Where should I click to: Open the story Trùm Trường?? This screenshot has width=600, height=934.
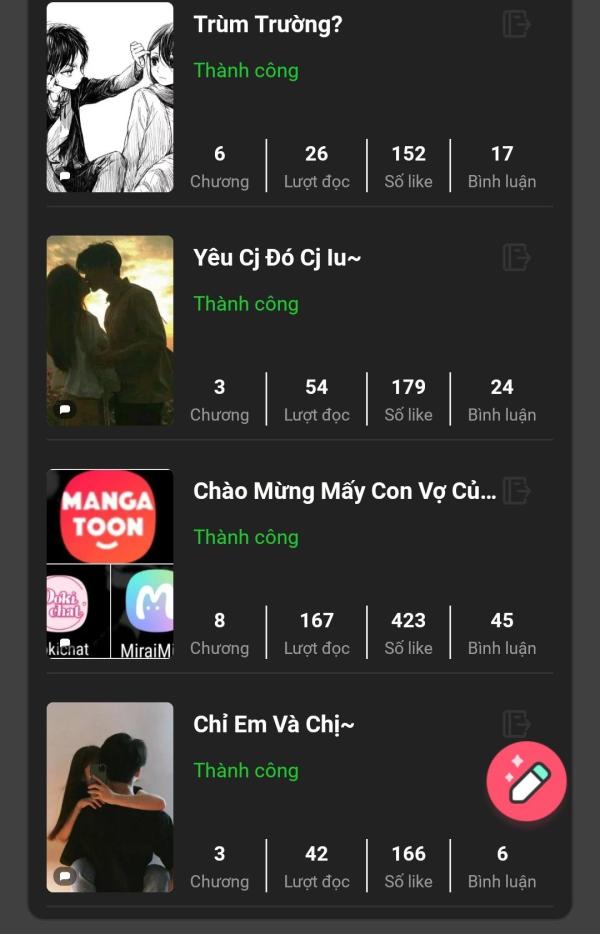click(x=268, y=25)
